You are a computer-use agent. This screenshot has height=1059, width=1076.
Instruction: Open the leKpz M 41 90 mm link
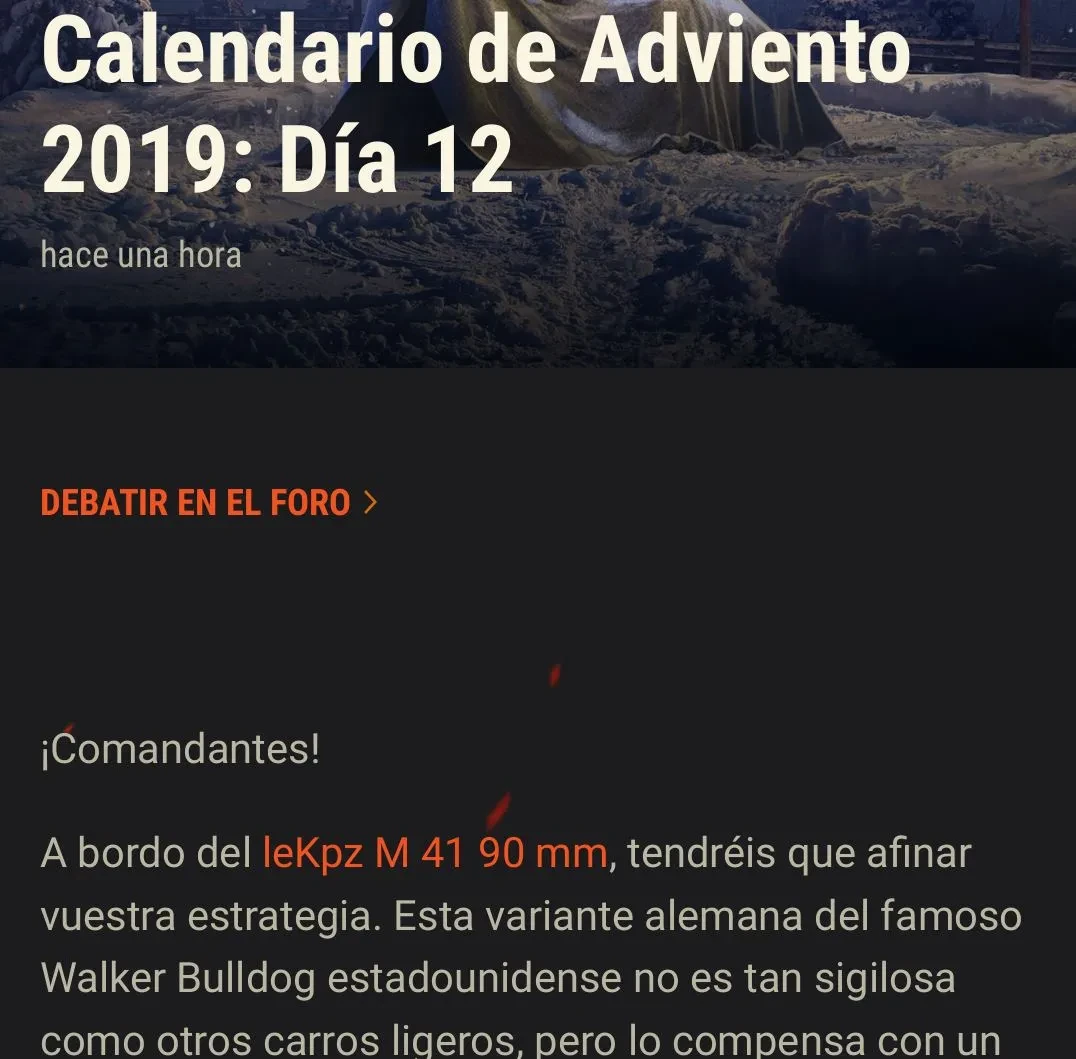click(x=434, y=853)
